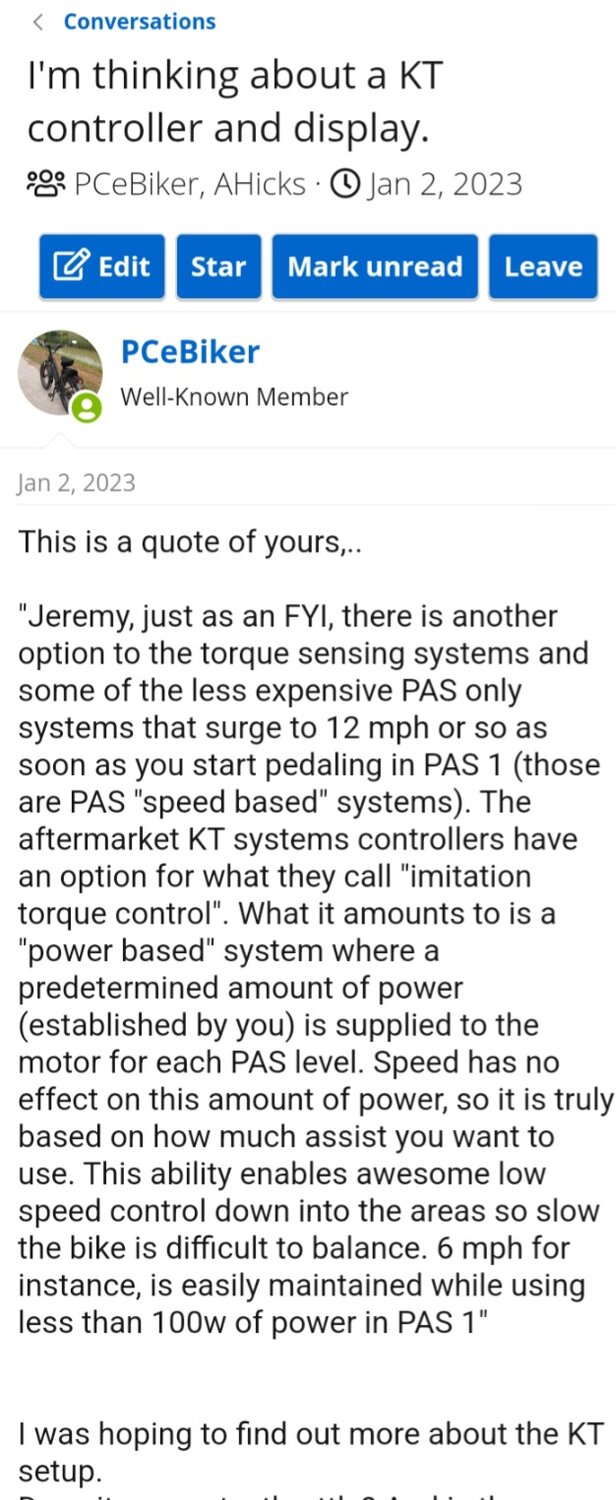This screenshot has height=1500, width=616.
Task: Open PCeBiker's profile via username
Action: coord(190,352)
